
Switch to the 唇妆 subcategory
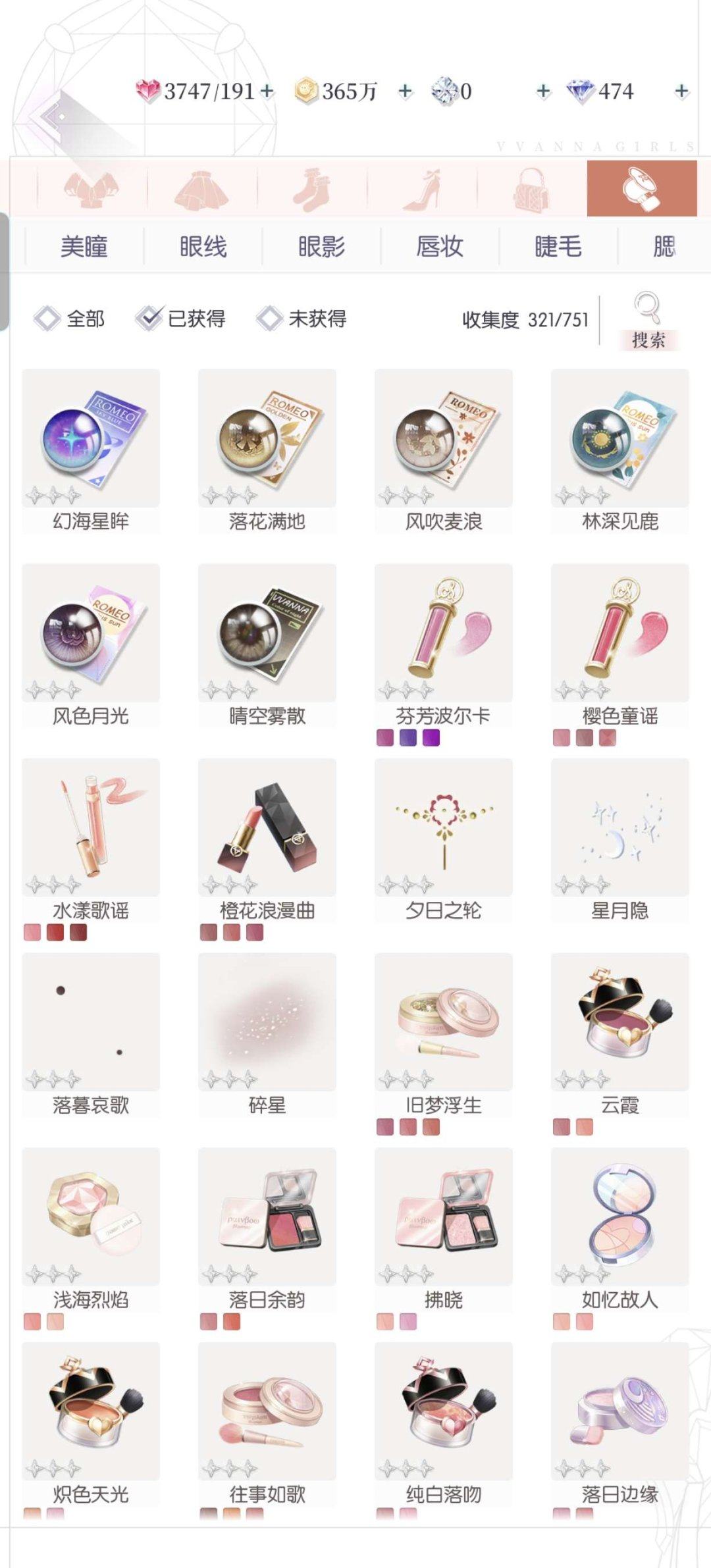(x=440, y=247)
